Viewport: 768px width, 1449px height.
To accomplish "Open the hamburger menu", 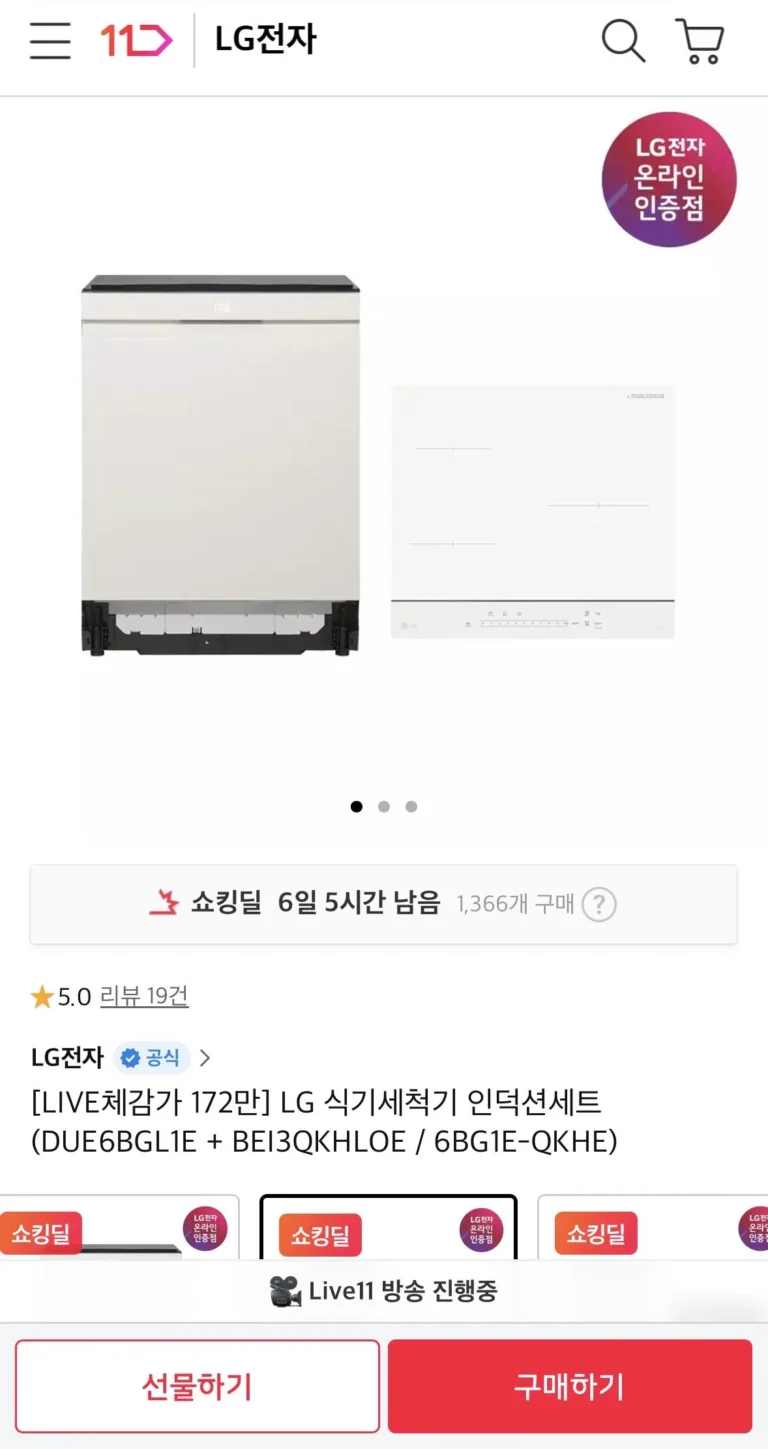I will pyautogui.click(x=50, y=41).
